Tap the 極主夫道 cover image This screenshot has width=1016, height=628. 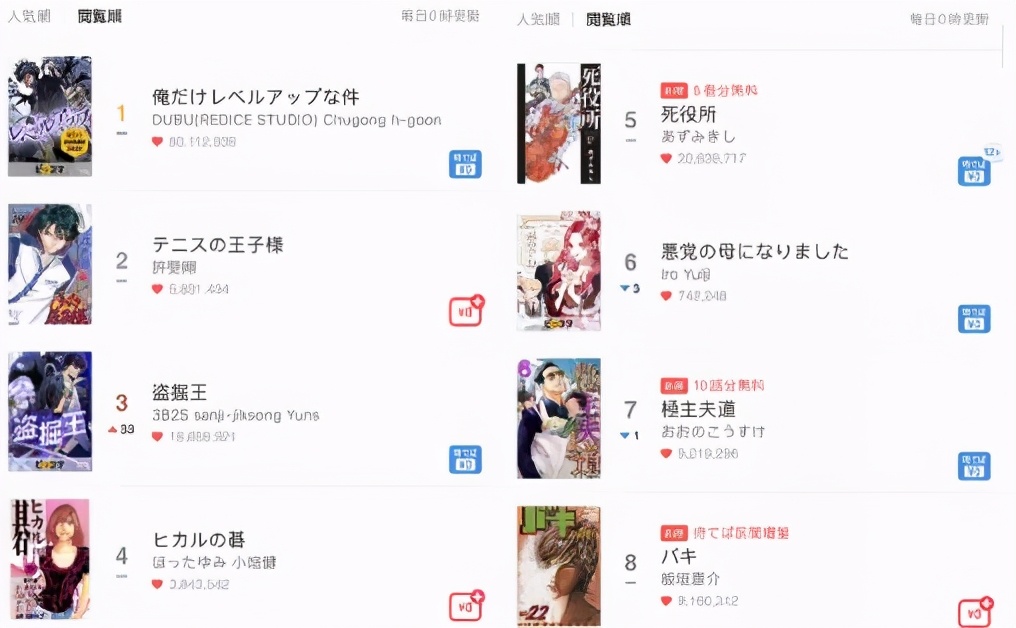coord(558,418)
